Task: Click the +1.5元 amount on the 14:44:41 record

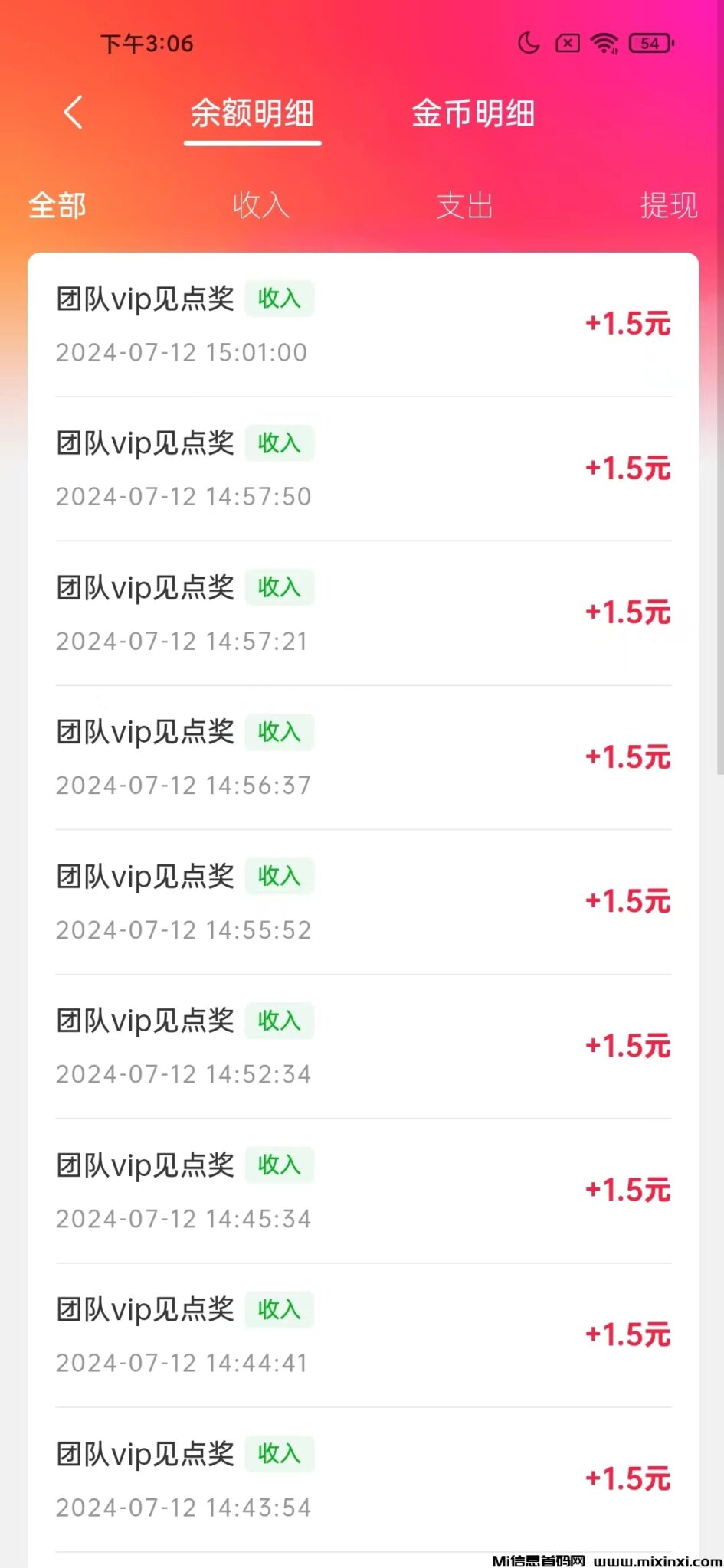Action: coord(627,1334)
